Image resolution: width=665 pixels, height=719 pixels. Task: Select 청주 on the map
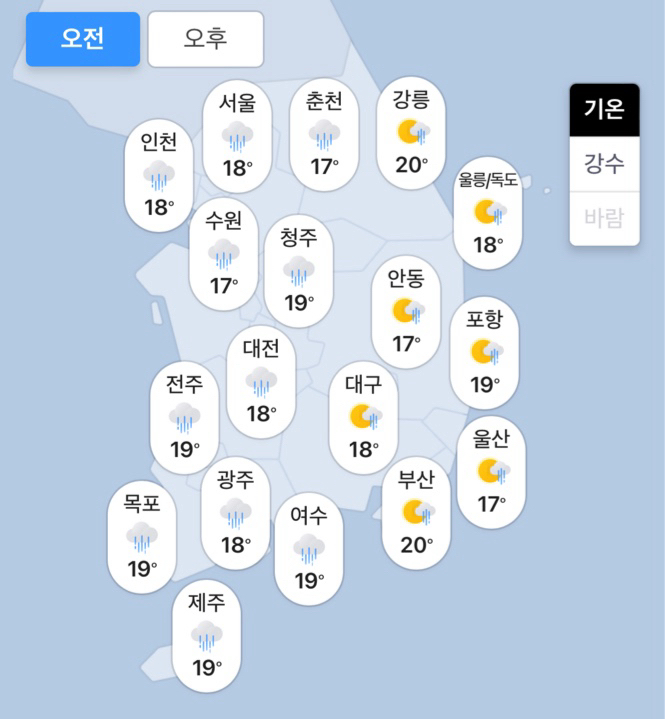(299, 270)
